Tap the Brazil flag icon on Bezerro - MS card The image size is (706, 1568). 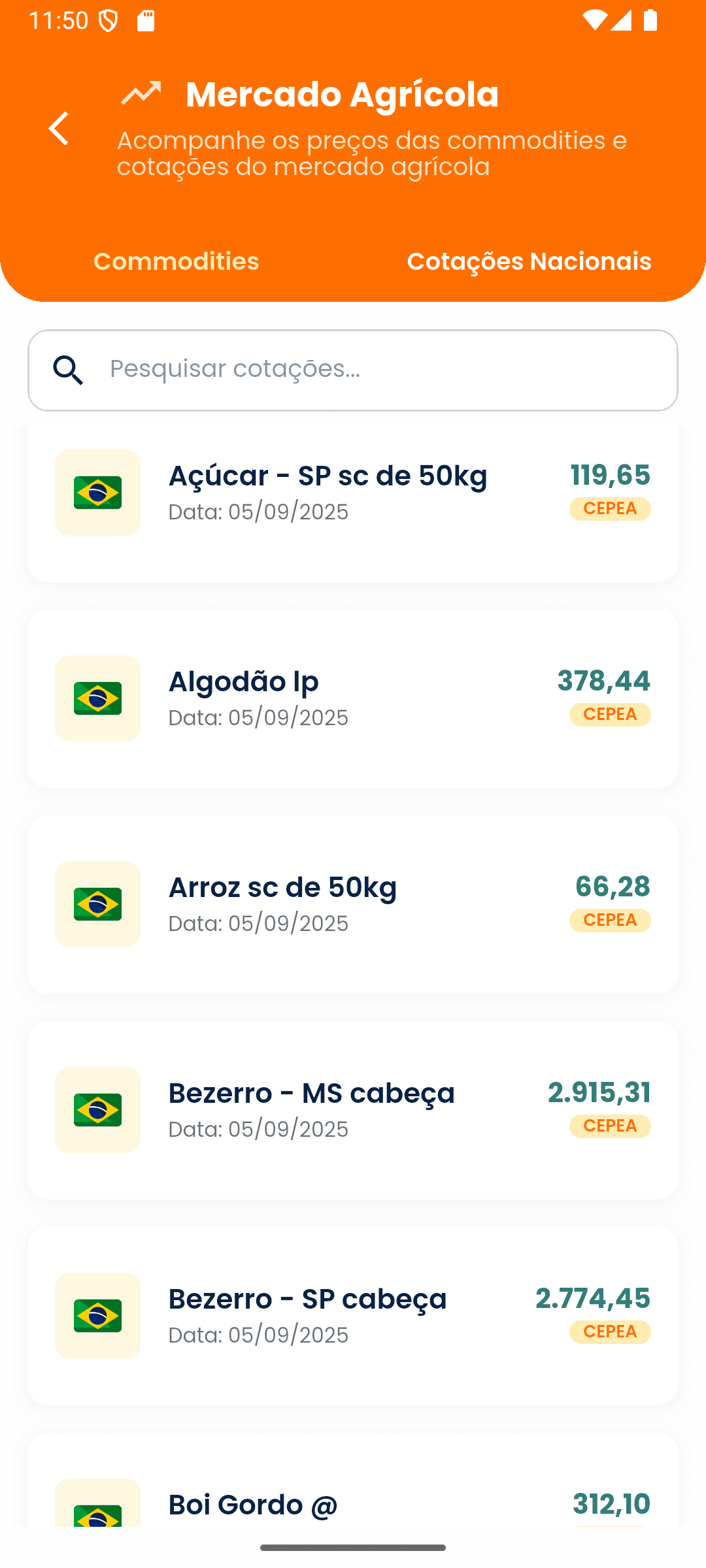click(x=97, y=1109)
